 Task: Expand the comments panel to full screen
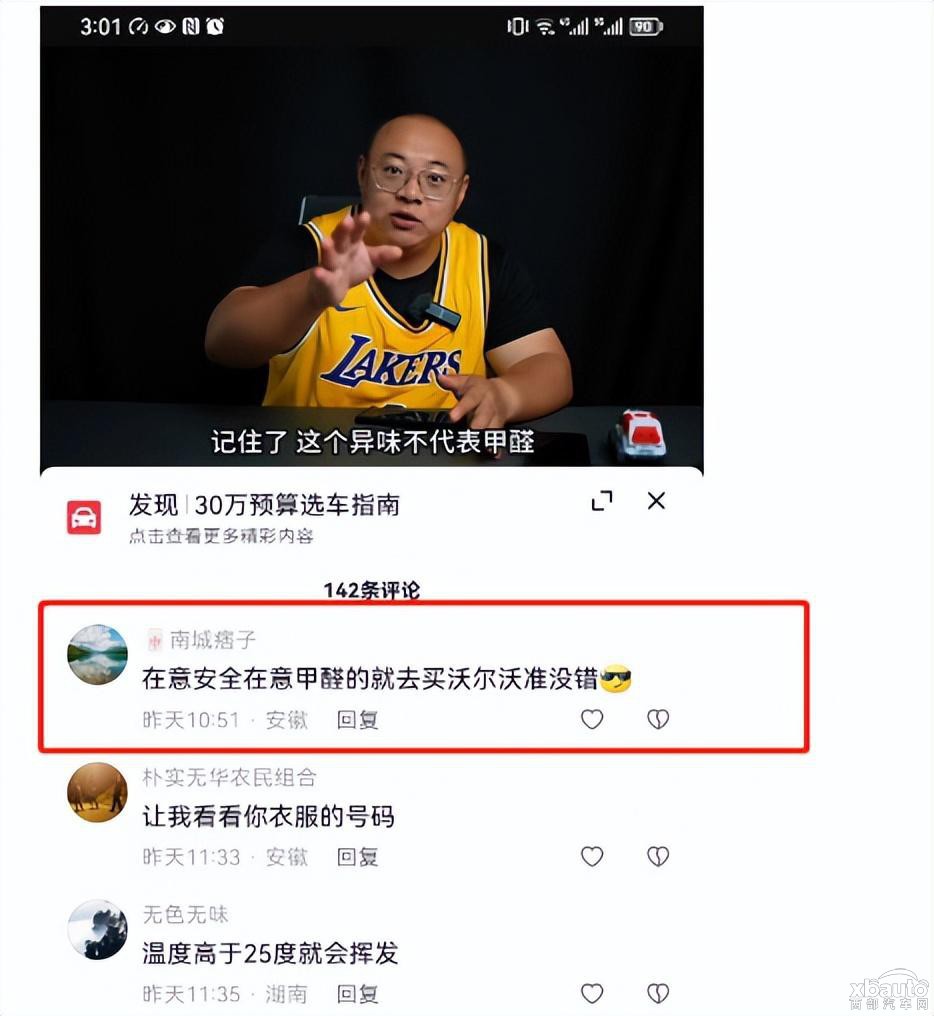click(x=601, y=501)
